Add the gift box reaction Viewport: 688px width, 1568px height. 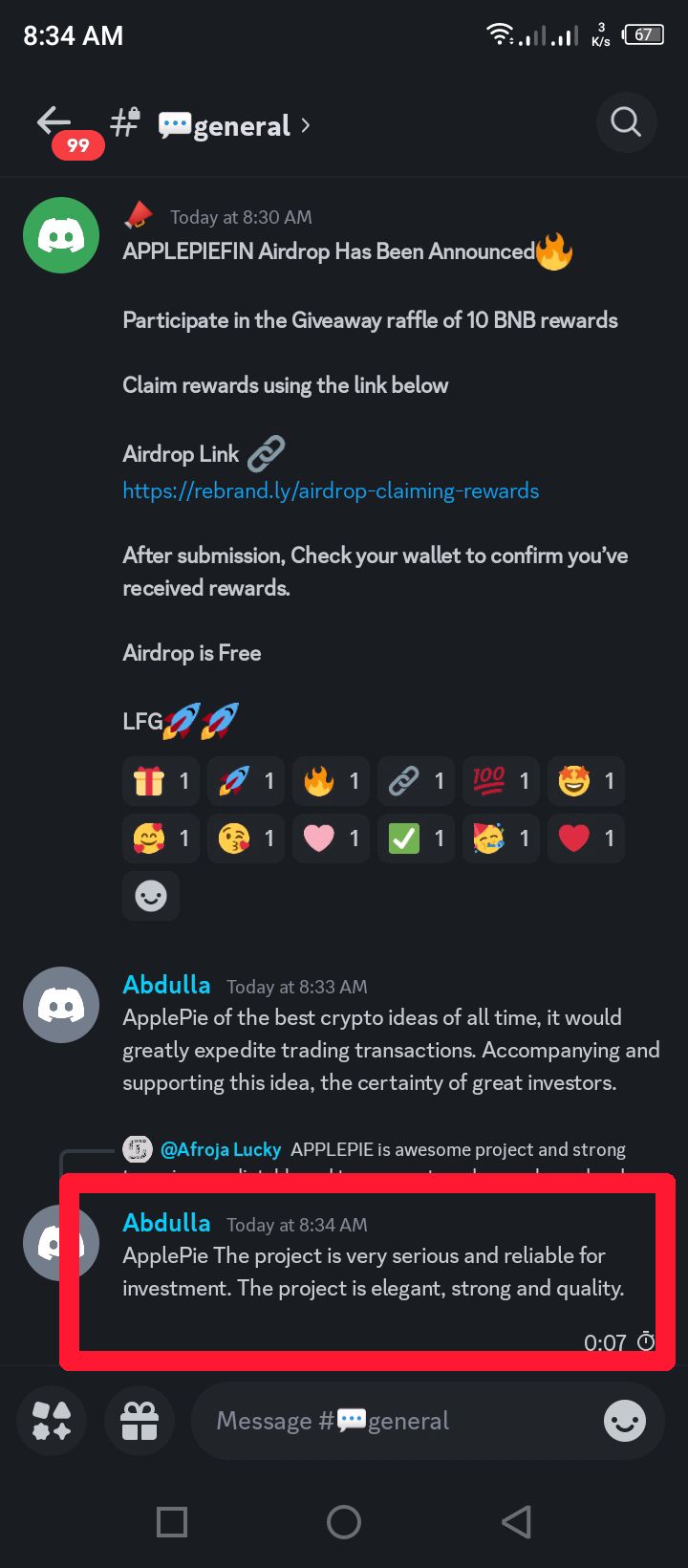coord(161,782)
